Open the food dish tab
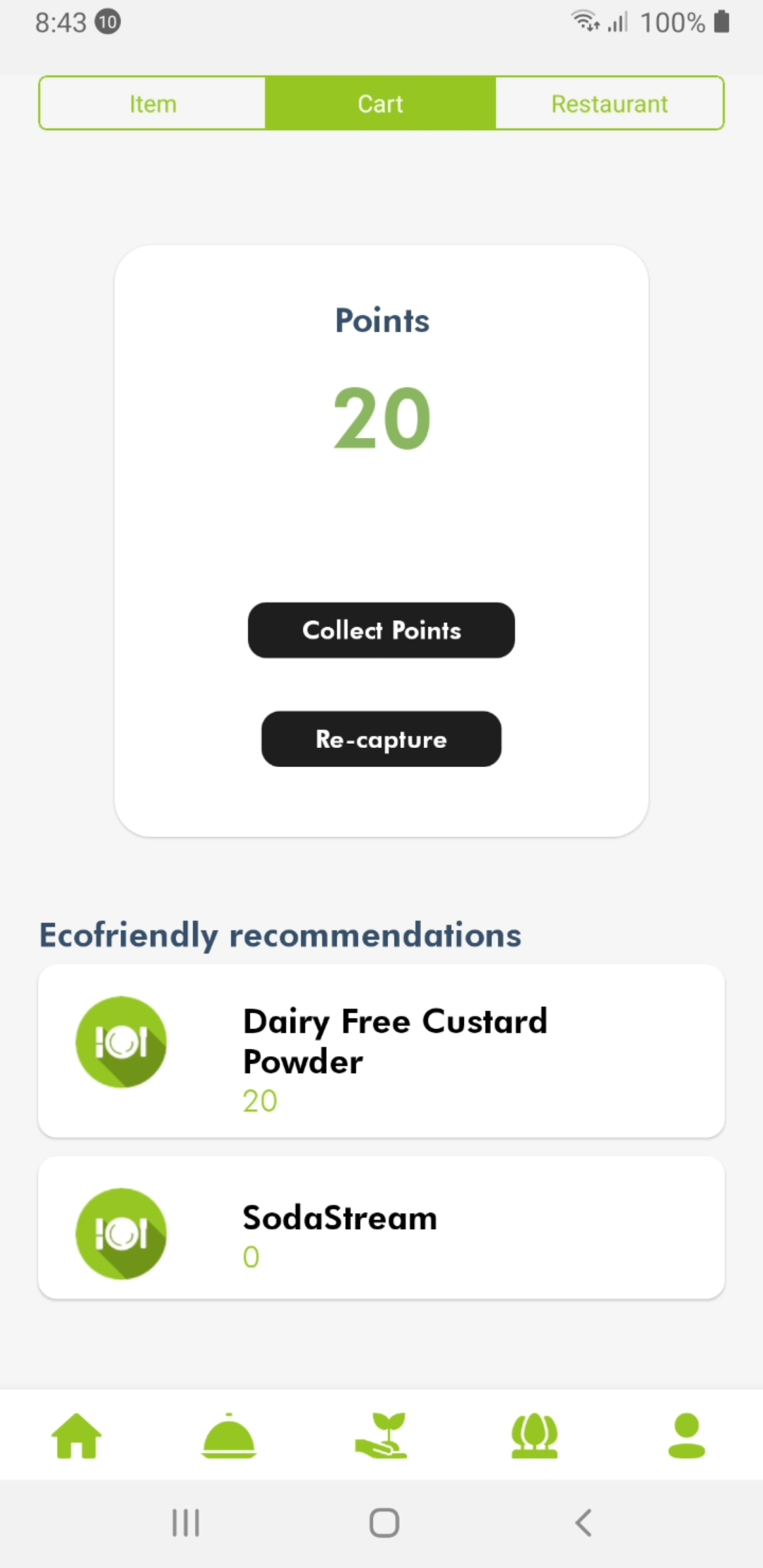The width and height of the screenshot is (763, 1568). pos(229,1435)
